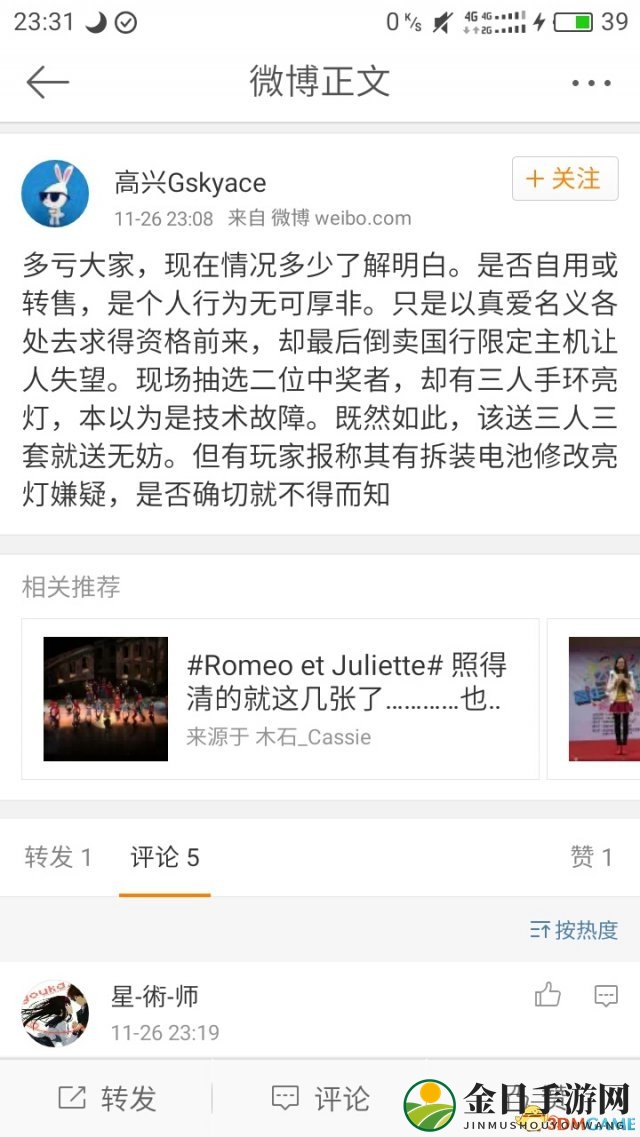Image resolution: width=640 pixels, height=1137 pixels.
Task: Open 星-術-师's profile avatar
Action: pyautogui.click(x=55, y=1013)
